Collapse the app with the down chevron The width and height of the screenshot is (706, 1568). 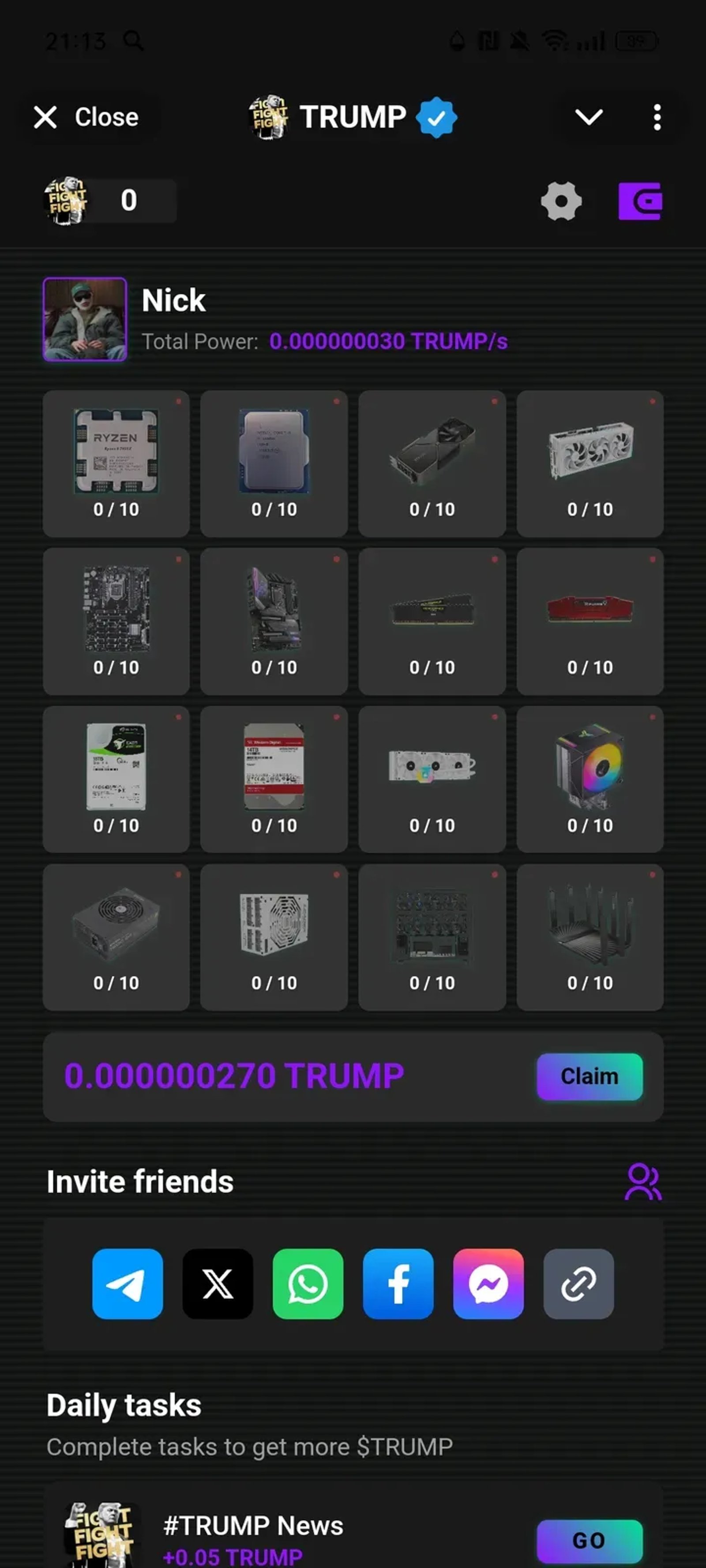pyautogui.click(x=589, y=117)
